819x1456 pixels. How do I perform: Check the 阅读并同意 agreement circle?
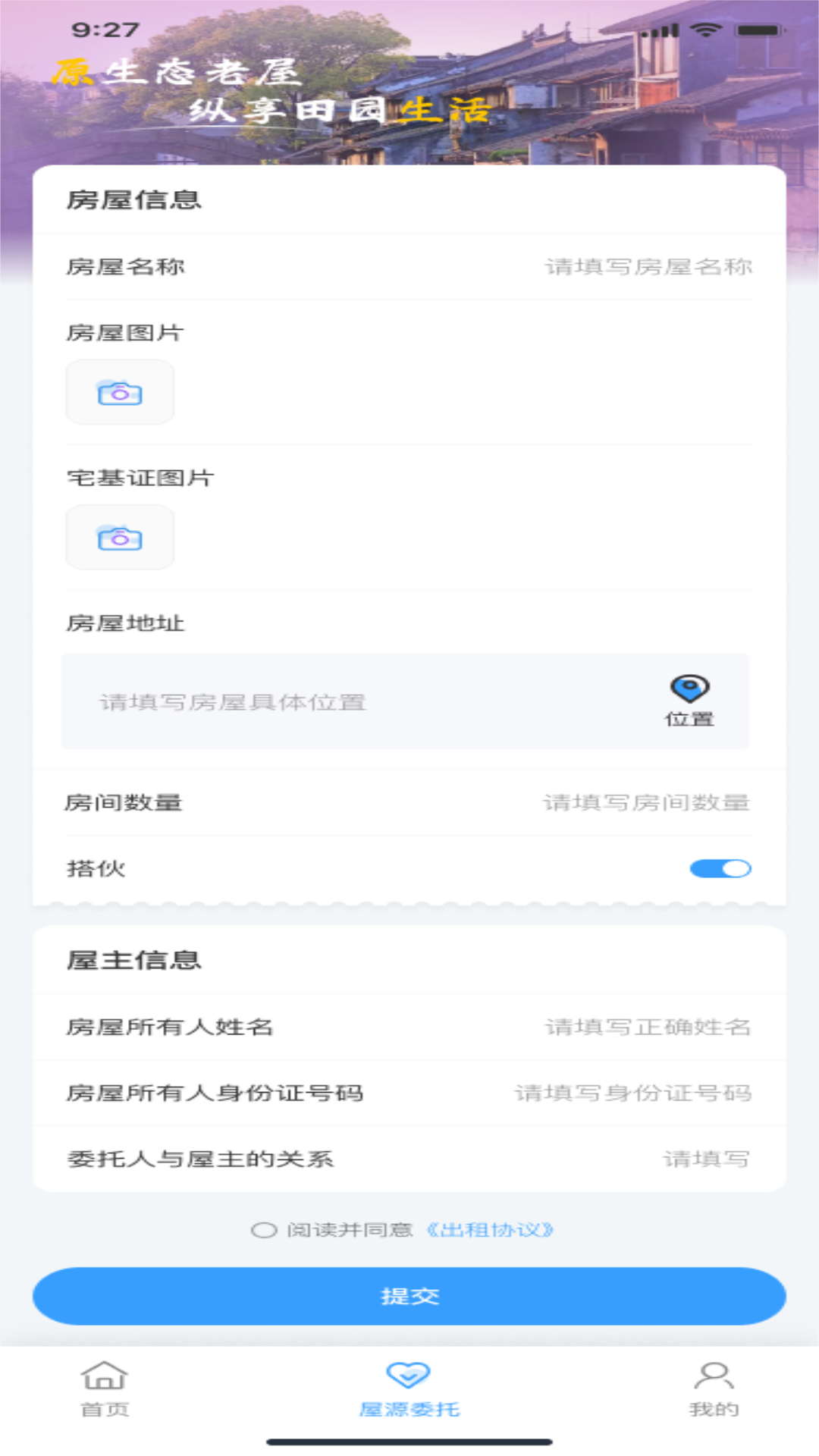pos(263,1230)
